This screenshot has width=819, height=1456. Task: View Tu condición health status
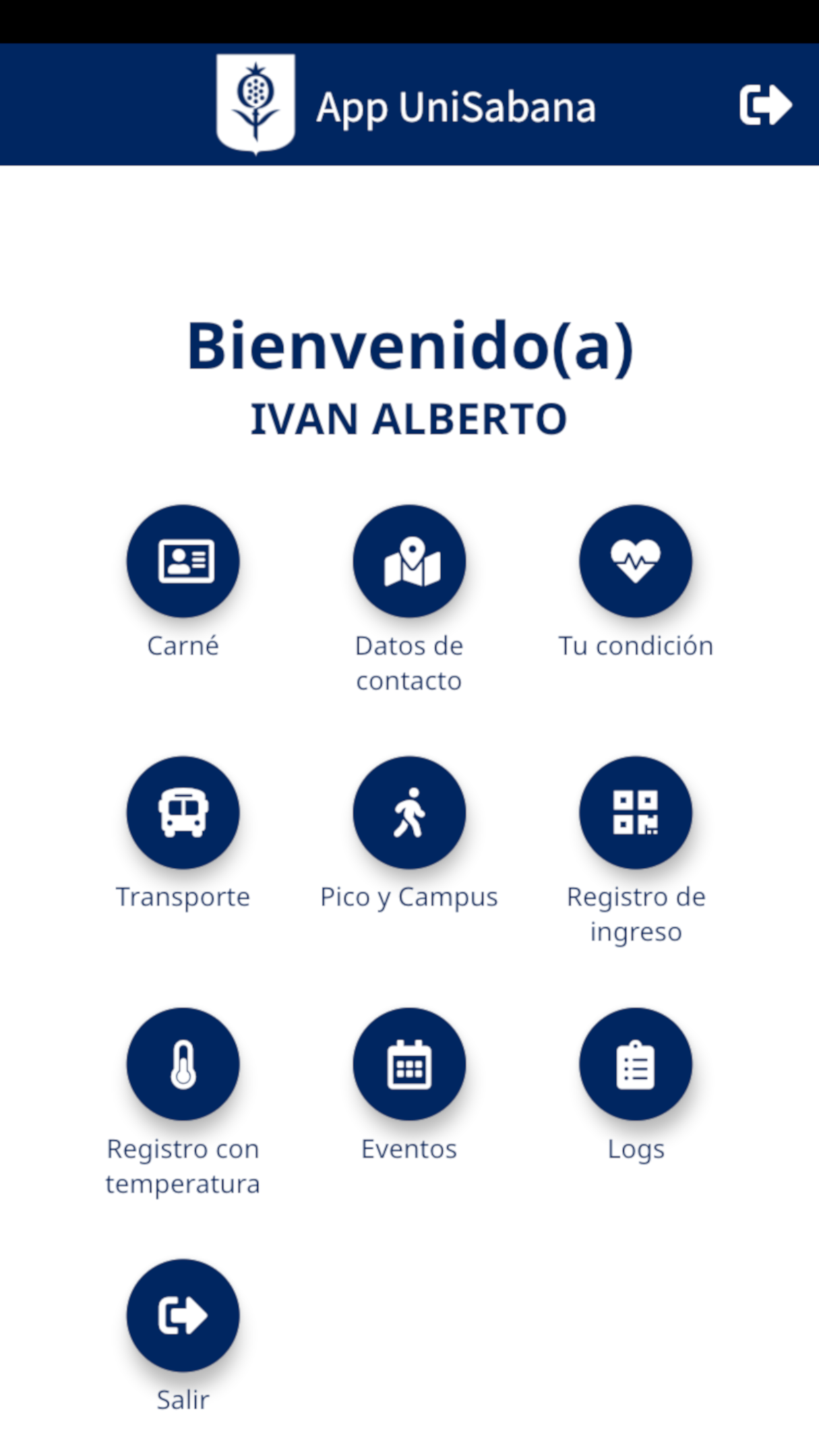point(636,561)
